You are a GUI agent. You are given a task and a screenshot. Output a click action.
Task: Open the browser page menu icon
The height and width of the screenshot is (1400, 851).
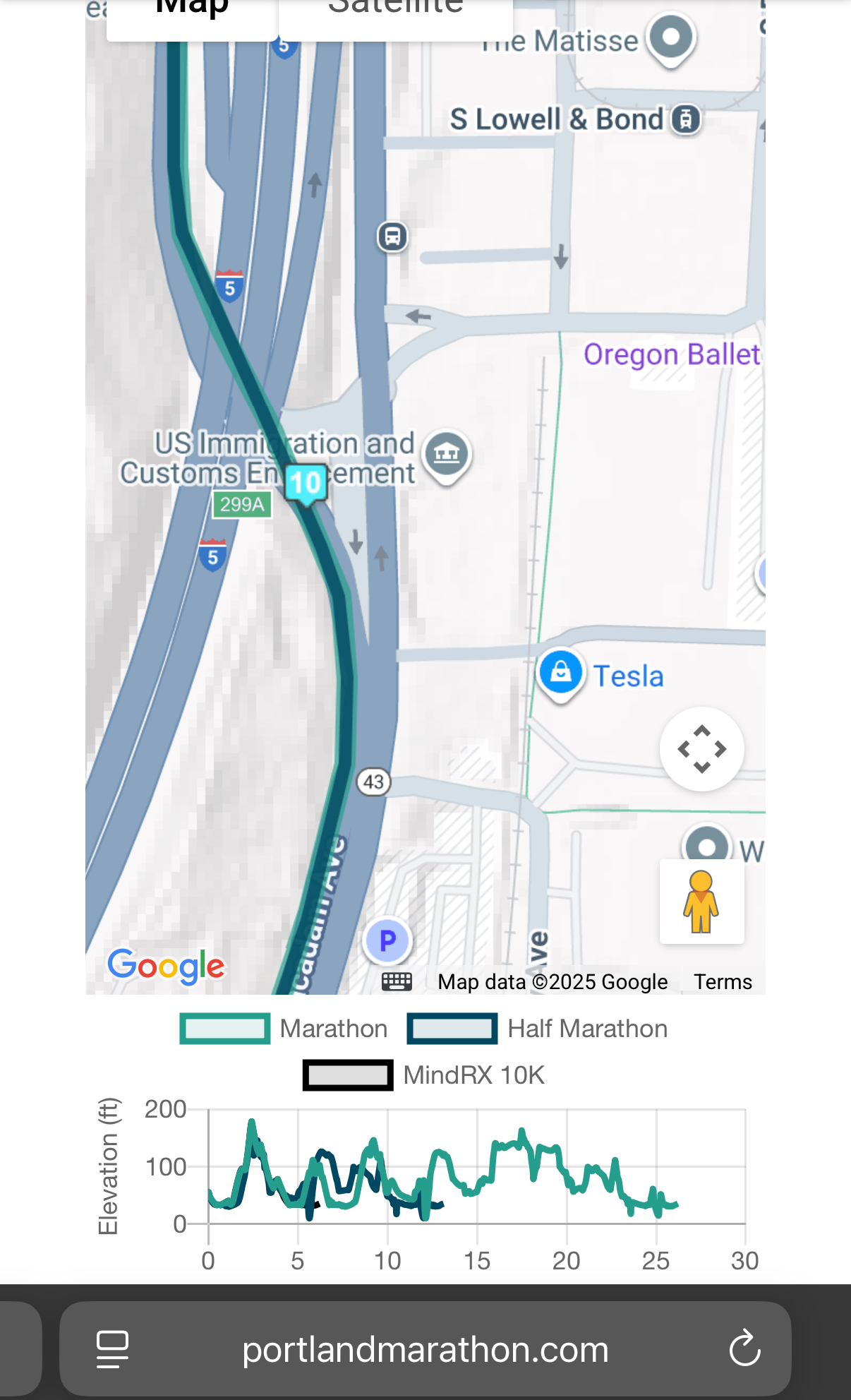(112, 1349)
